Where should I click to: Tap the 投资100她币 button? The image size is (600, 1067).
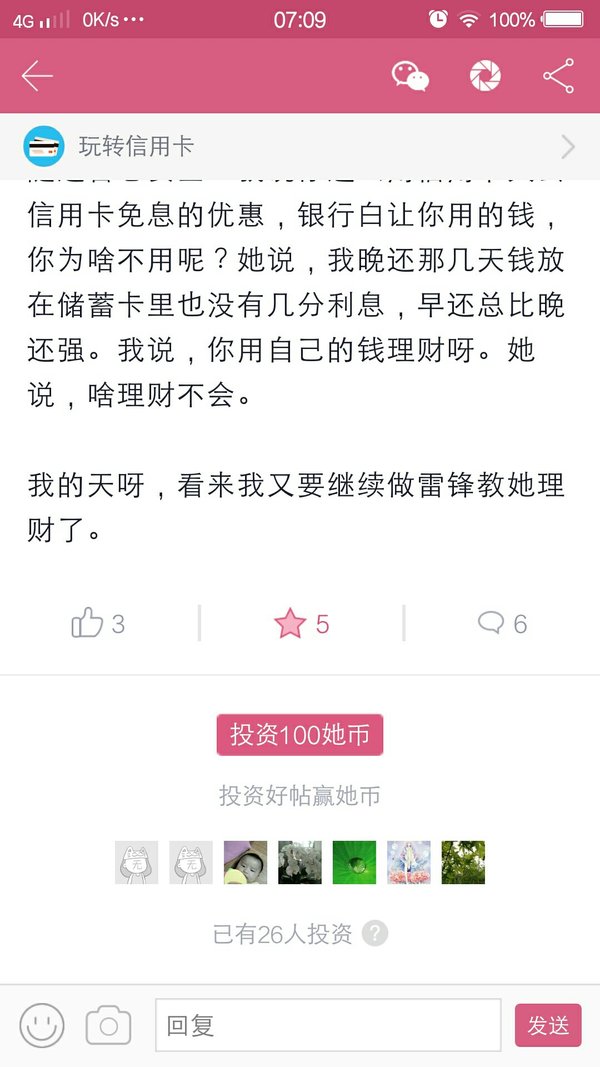(x=300, y=735)
